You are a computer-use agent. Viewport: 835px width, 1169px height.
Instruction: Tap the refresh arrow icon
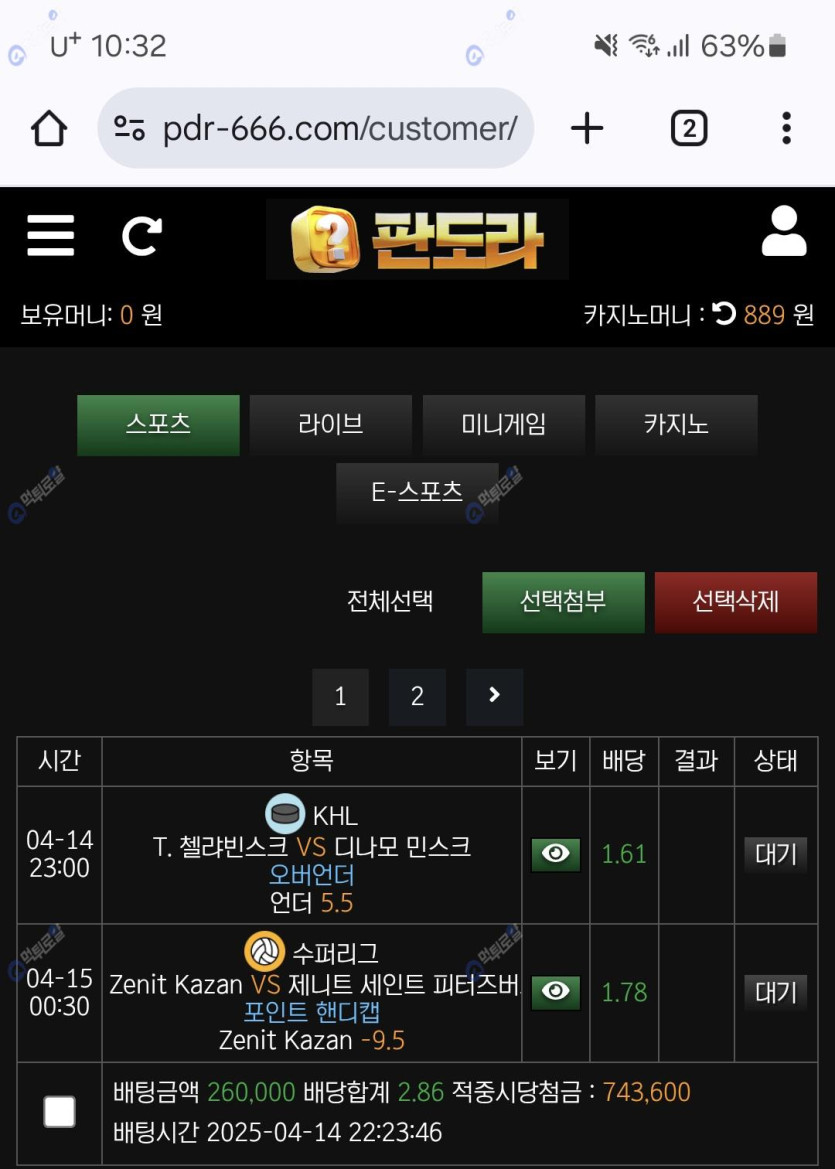click(x=141, y=237)
